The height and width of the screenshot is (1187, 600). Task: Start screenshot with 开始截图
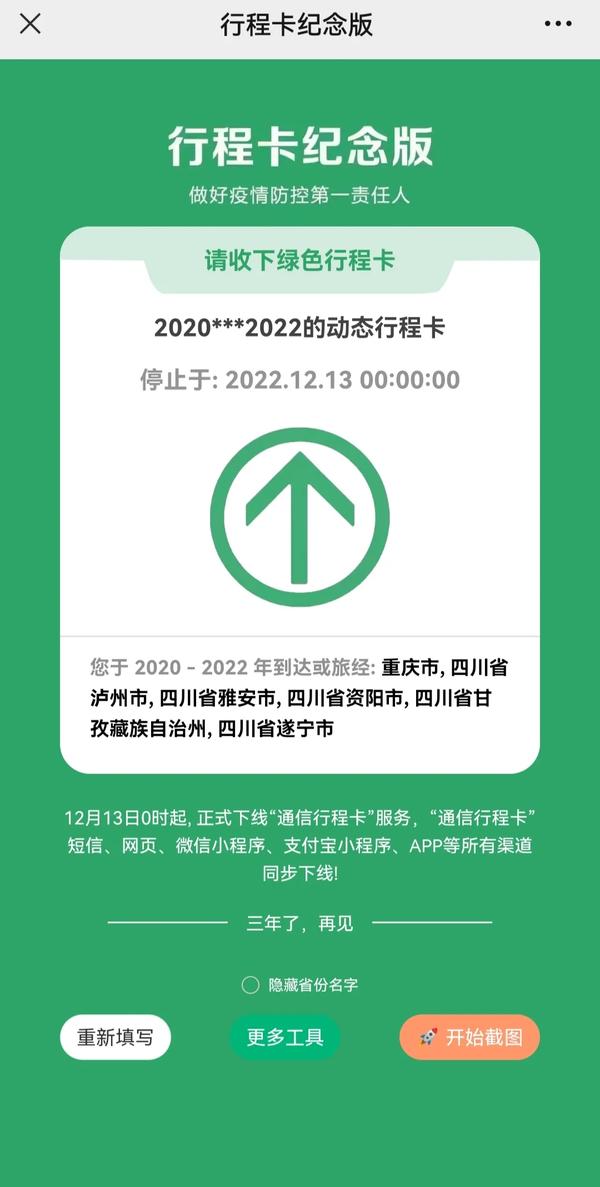[469, 1037]
